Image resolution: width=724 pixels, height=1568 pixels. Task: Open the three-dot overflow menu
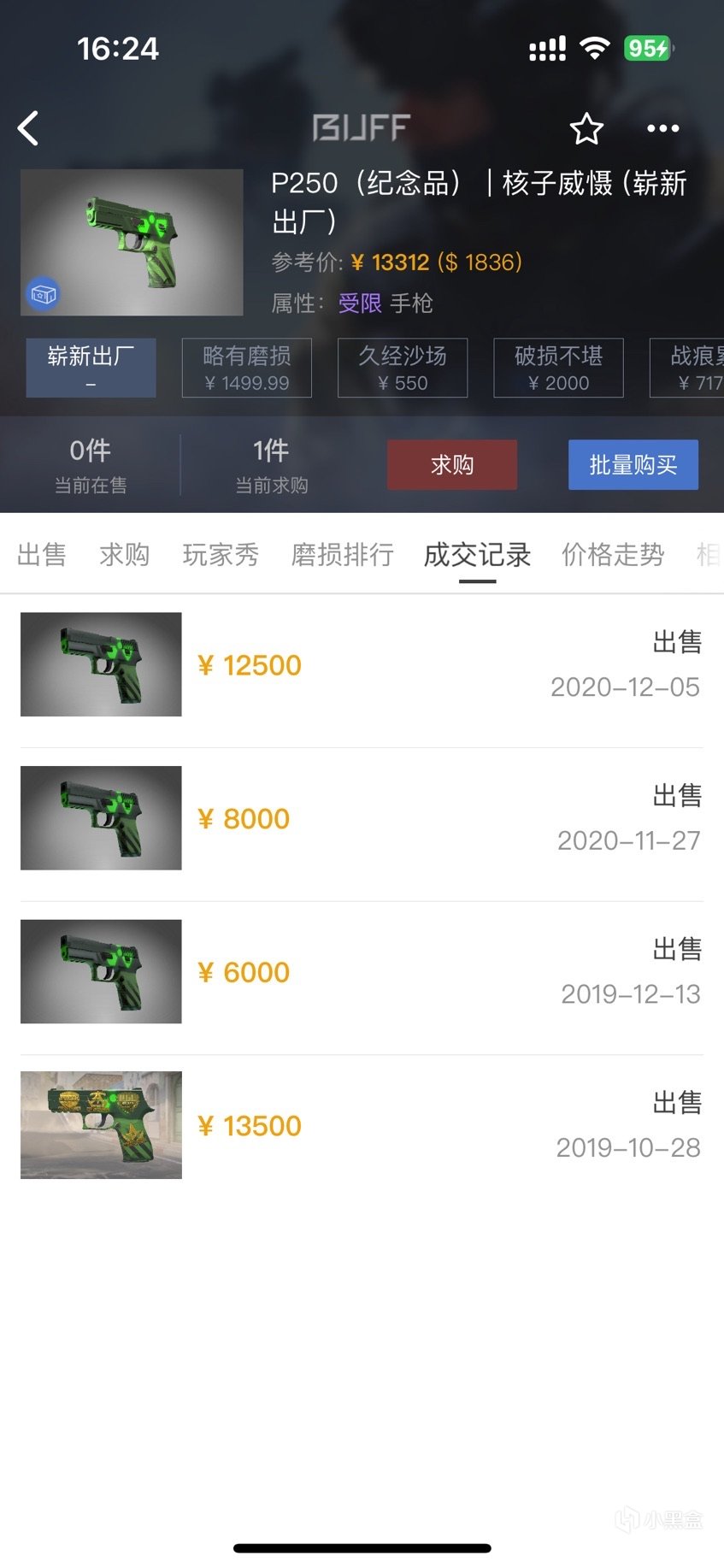tap(662, 129)
